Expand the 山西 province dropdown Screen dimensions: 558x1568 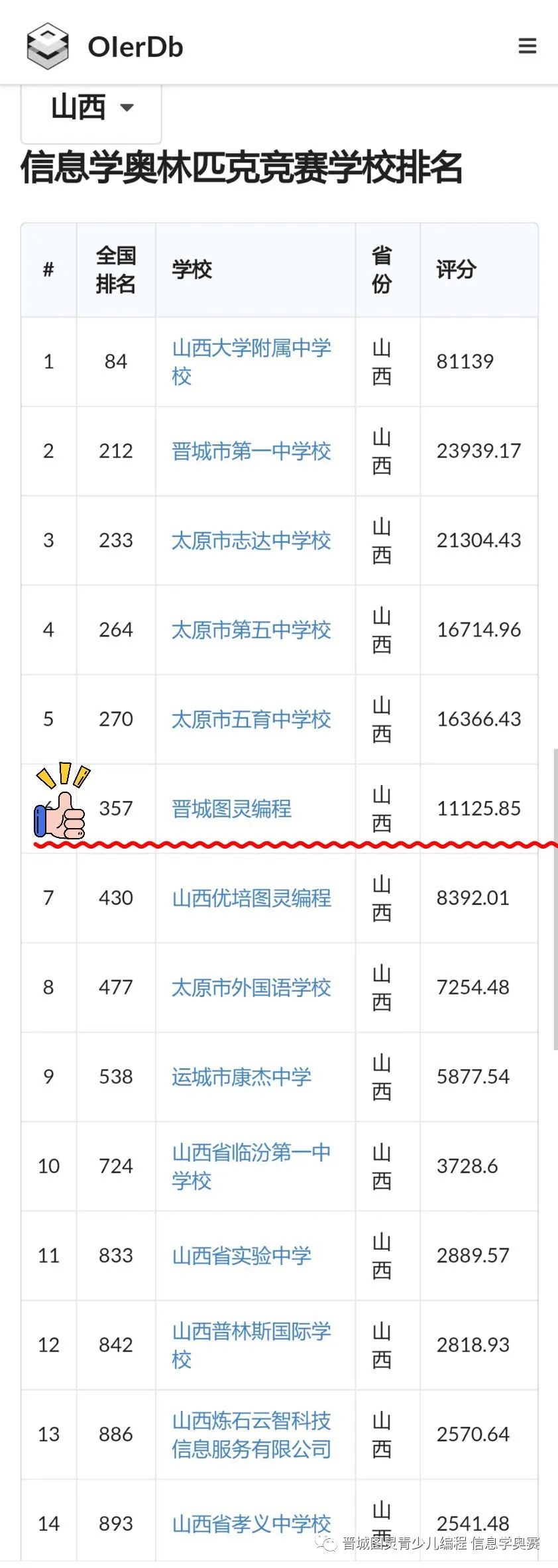click(92, 108)
